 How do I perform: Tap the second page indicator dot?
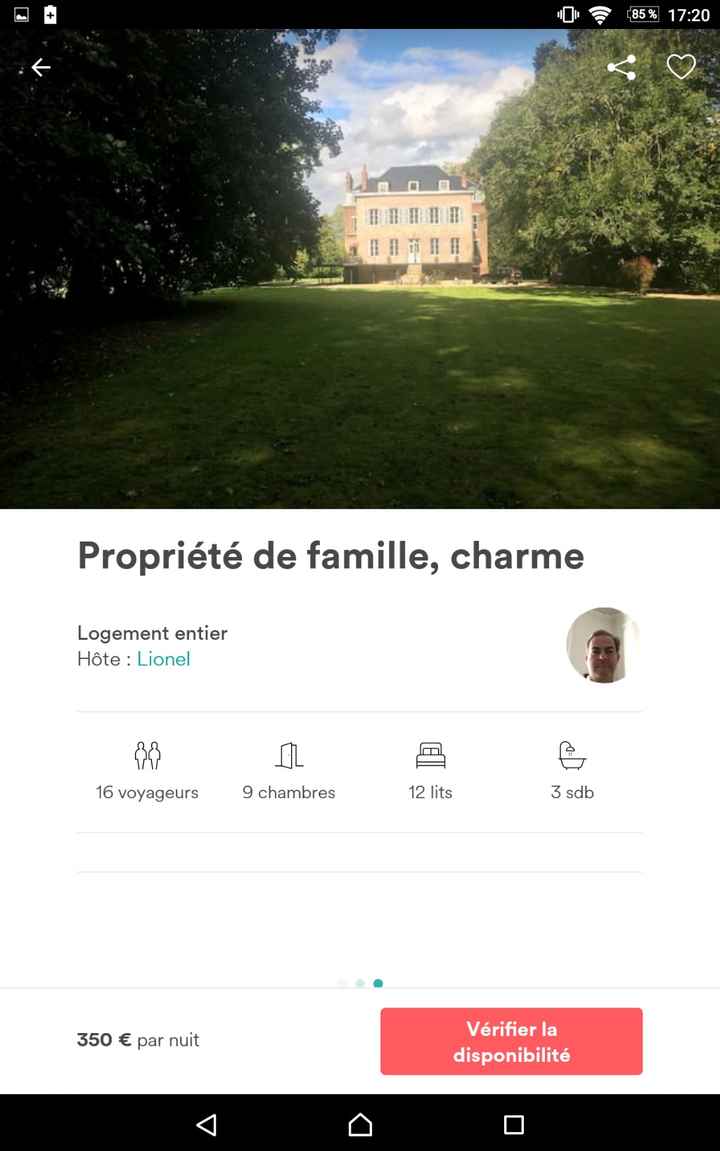coord(360,983)
